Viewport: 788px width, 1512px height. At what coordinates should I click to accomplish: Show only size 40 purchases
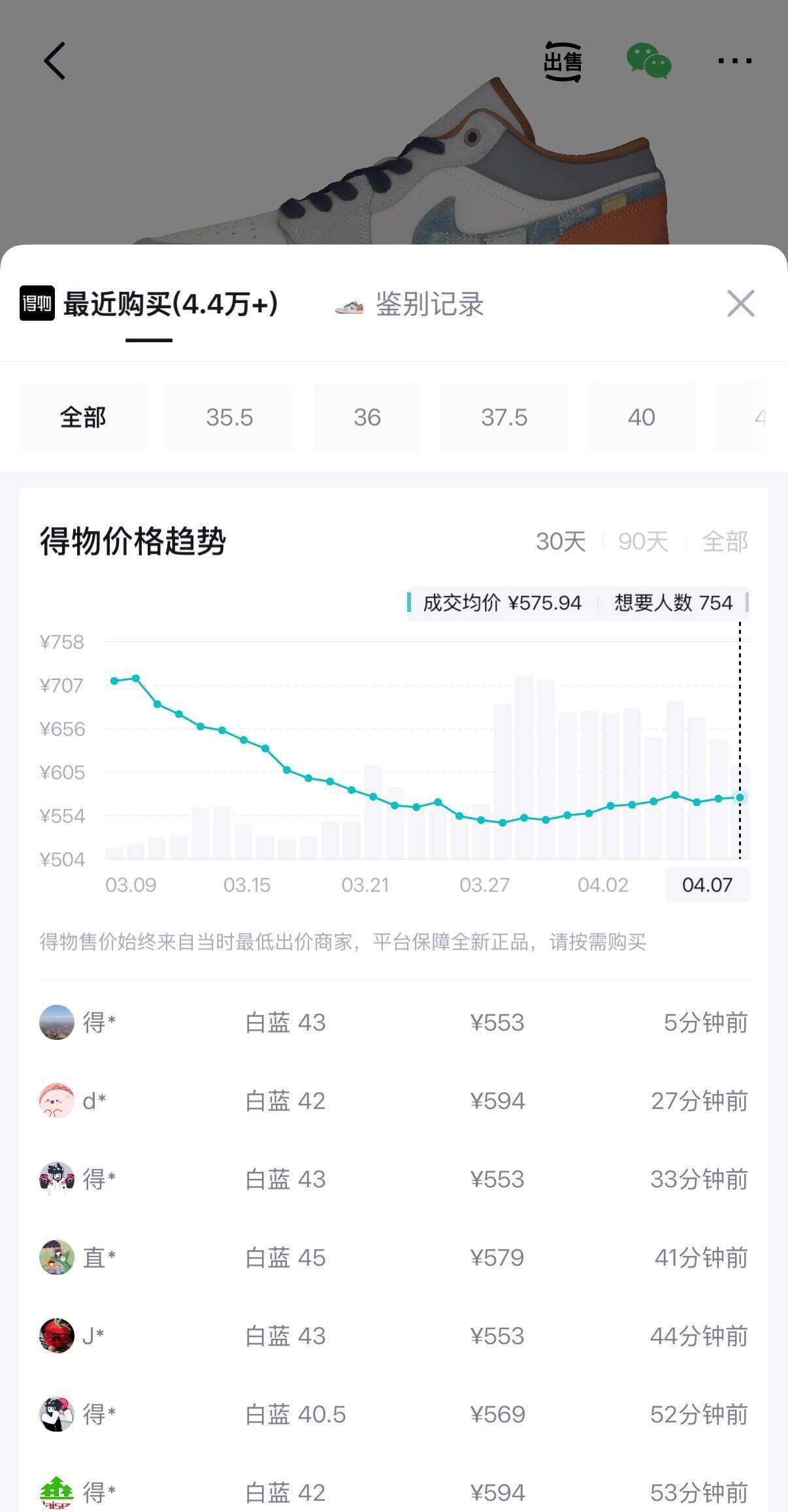tap(641, 417)
